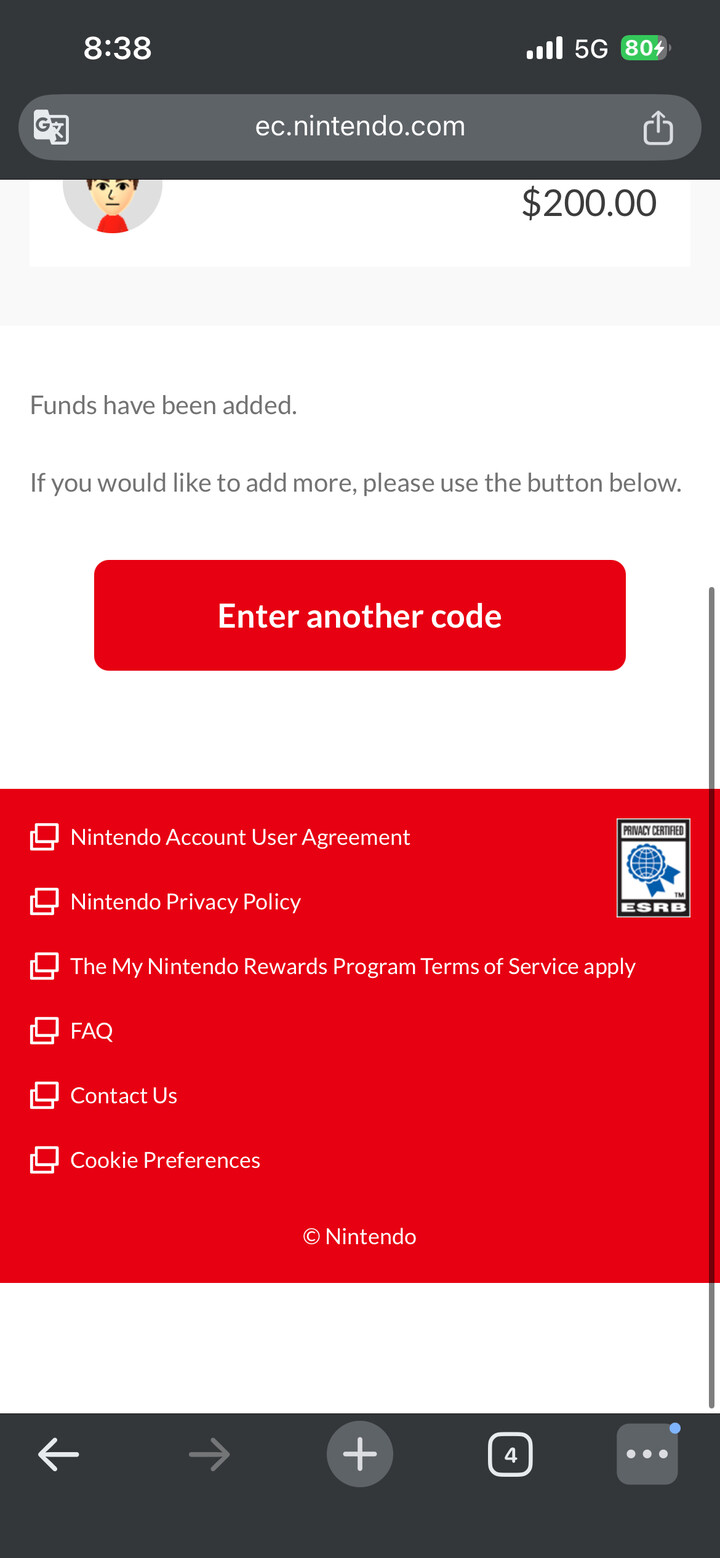Translate the page with the translate icon

click(52, 127)
